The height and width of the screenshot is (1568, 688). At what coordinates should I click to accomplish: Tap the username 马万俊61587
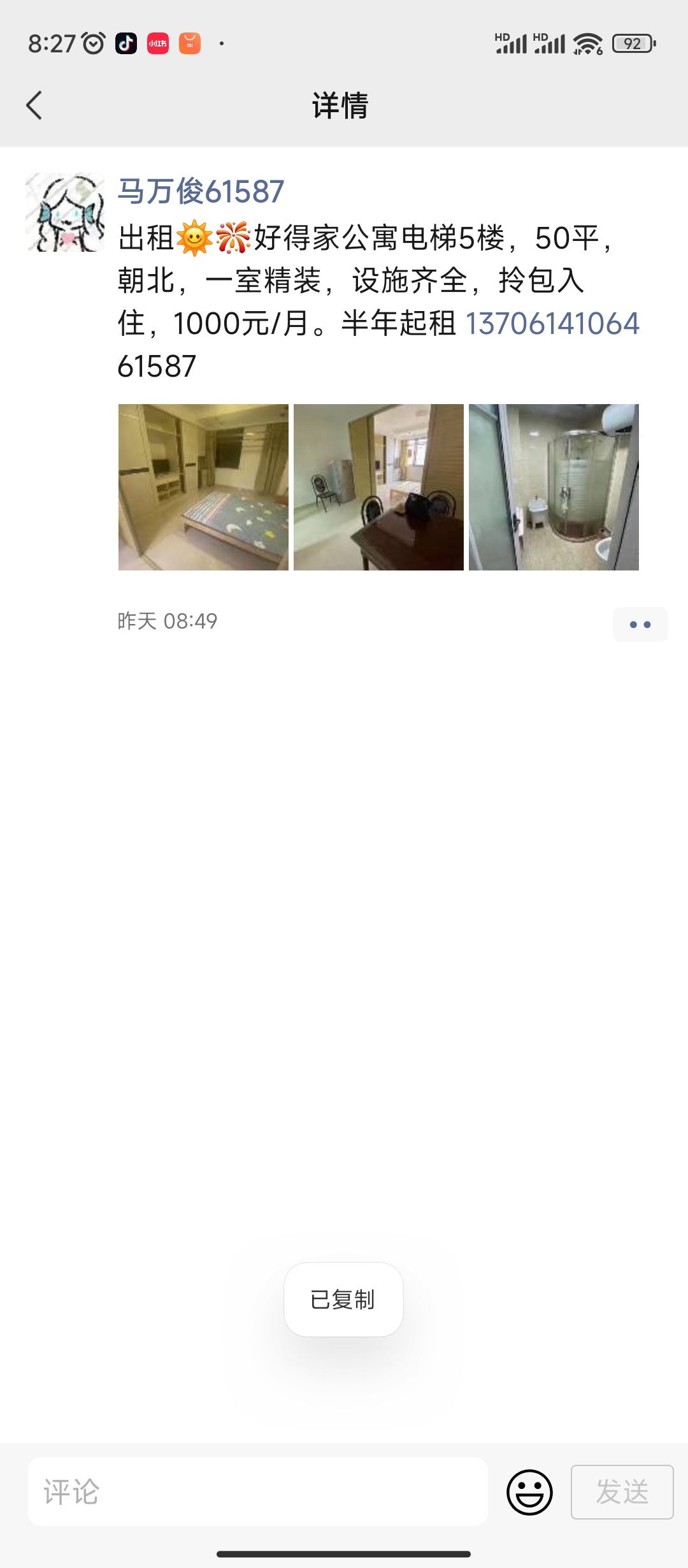(x=201, y=191)
